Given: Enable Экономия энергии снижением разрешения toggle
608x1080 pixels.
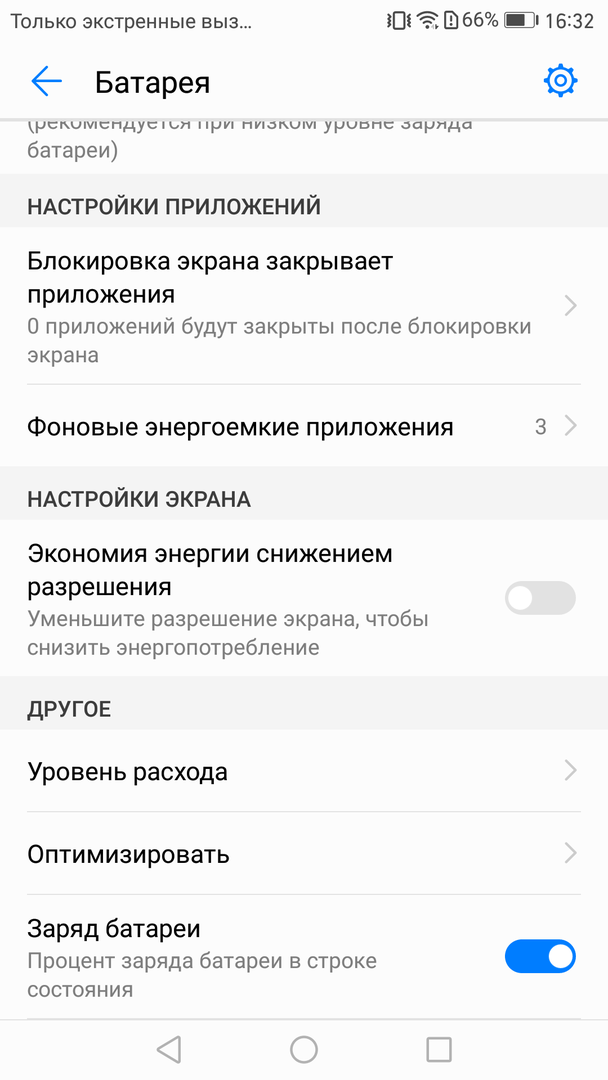Looking at the screenshot, I should 540,598.
